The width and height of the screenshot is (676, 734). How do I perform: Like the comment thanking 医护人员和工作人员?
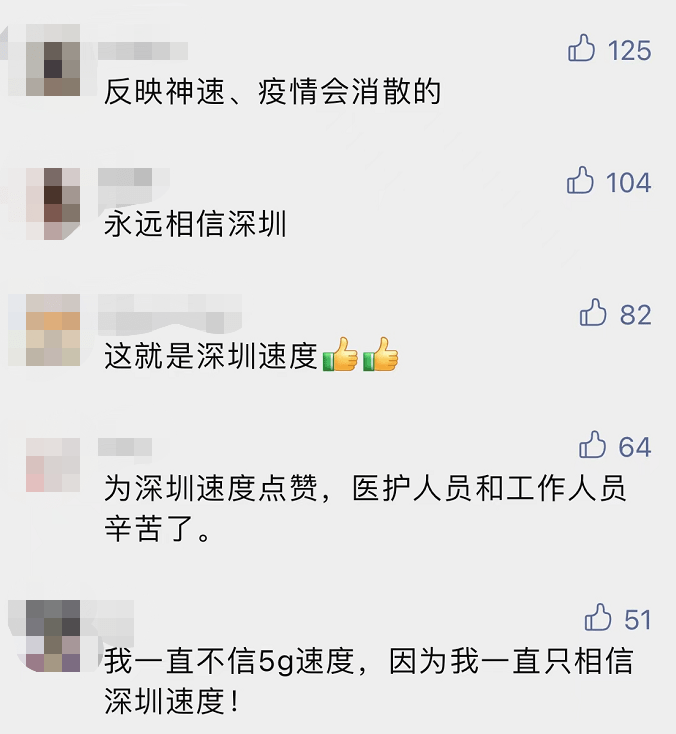(594, 445)
